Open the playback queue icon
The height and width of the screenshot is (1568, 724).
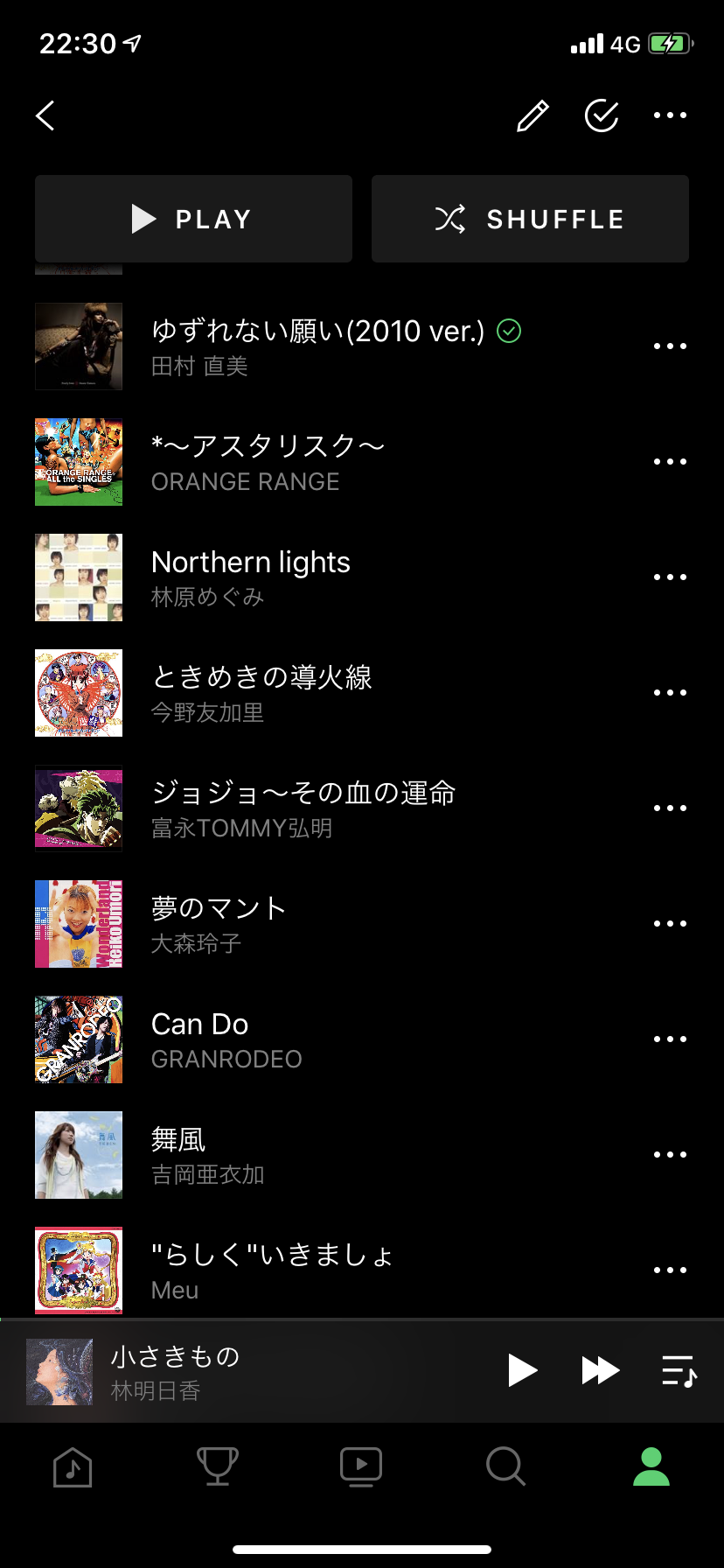coord(678,1371)
